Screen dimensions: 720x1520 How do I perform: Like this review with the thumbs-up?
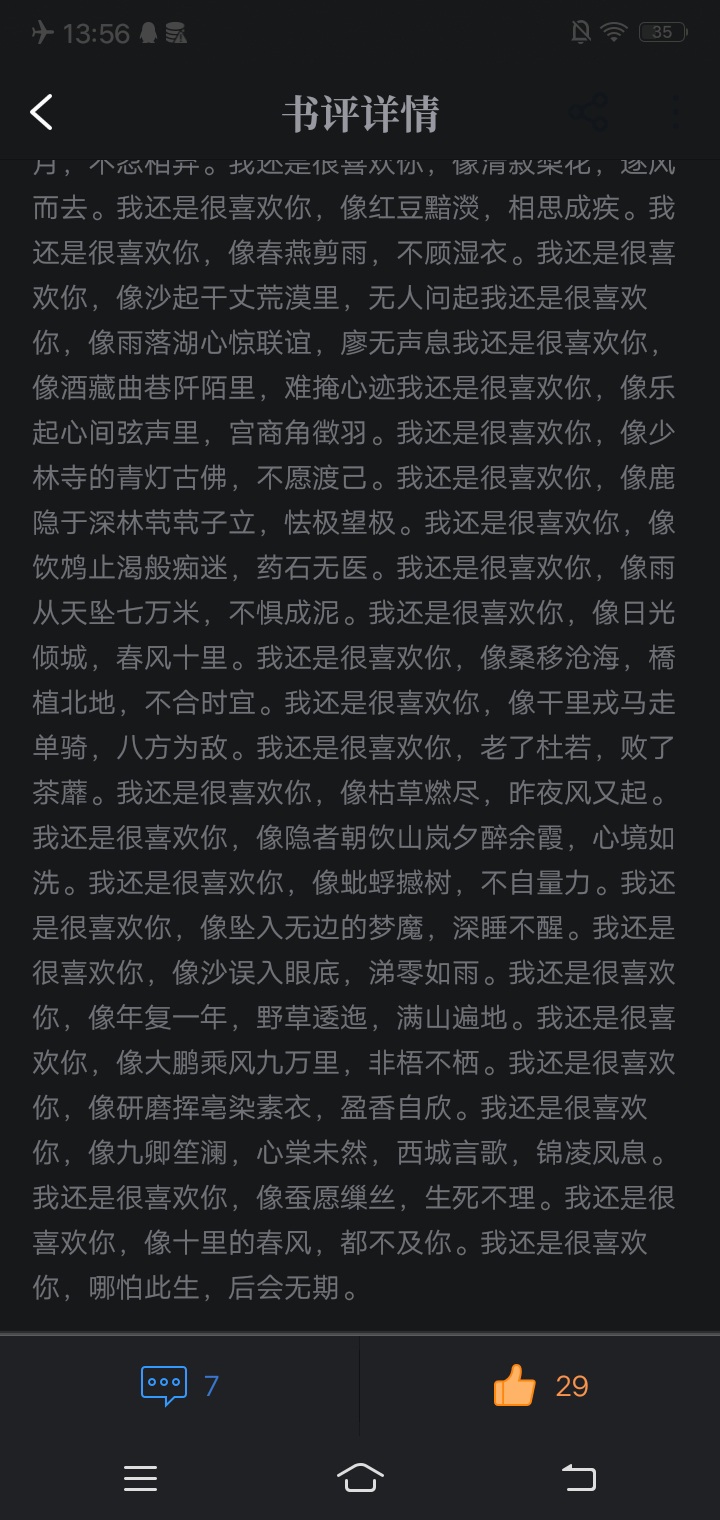(540, 1386)
